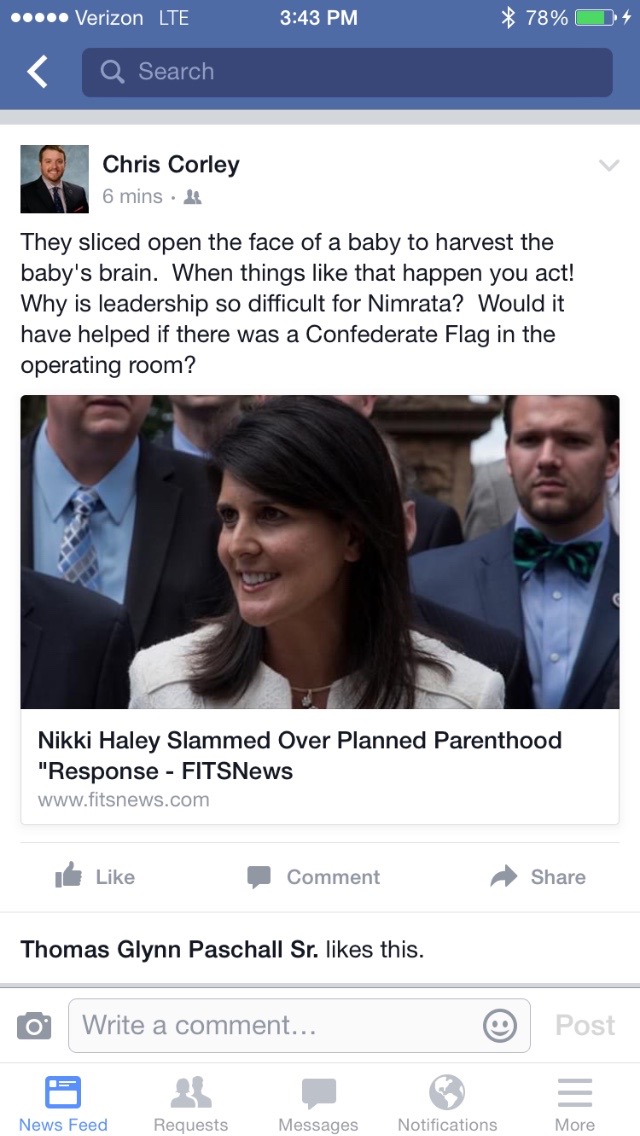Tap the camera icon to attach photo

[x=34, y=1025]
